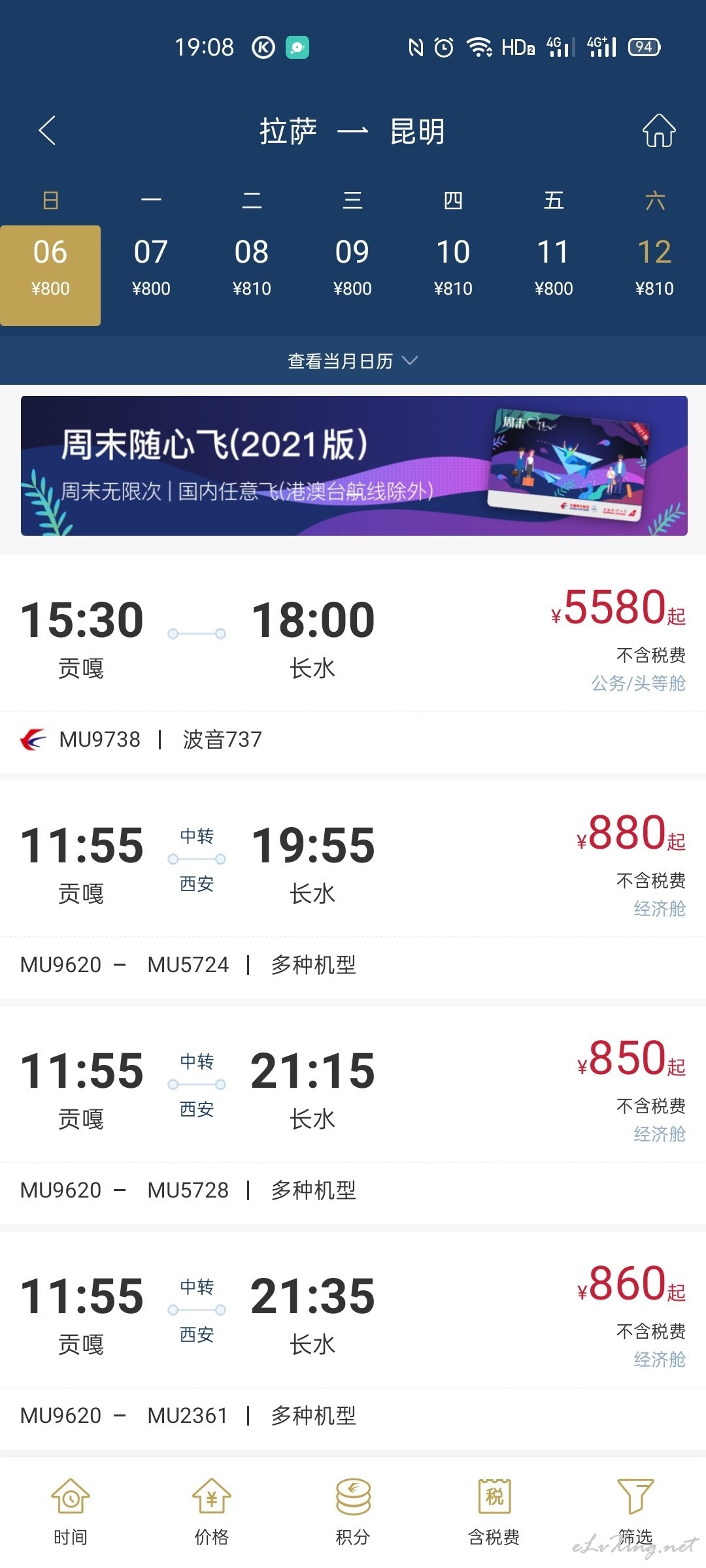The height and width of the screenshot is (1568, 706).
Task: Sort flights by 价格
Action: tap(212, 1512)
